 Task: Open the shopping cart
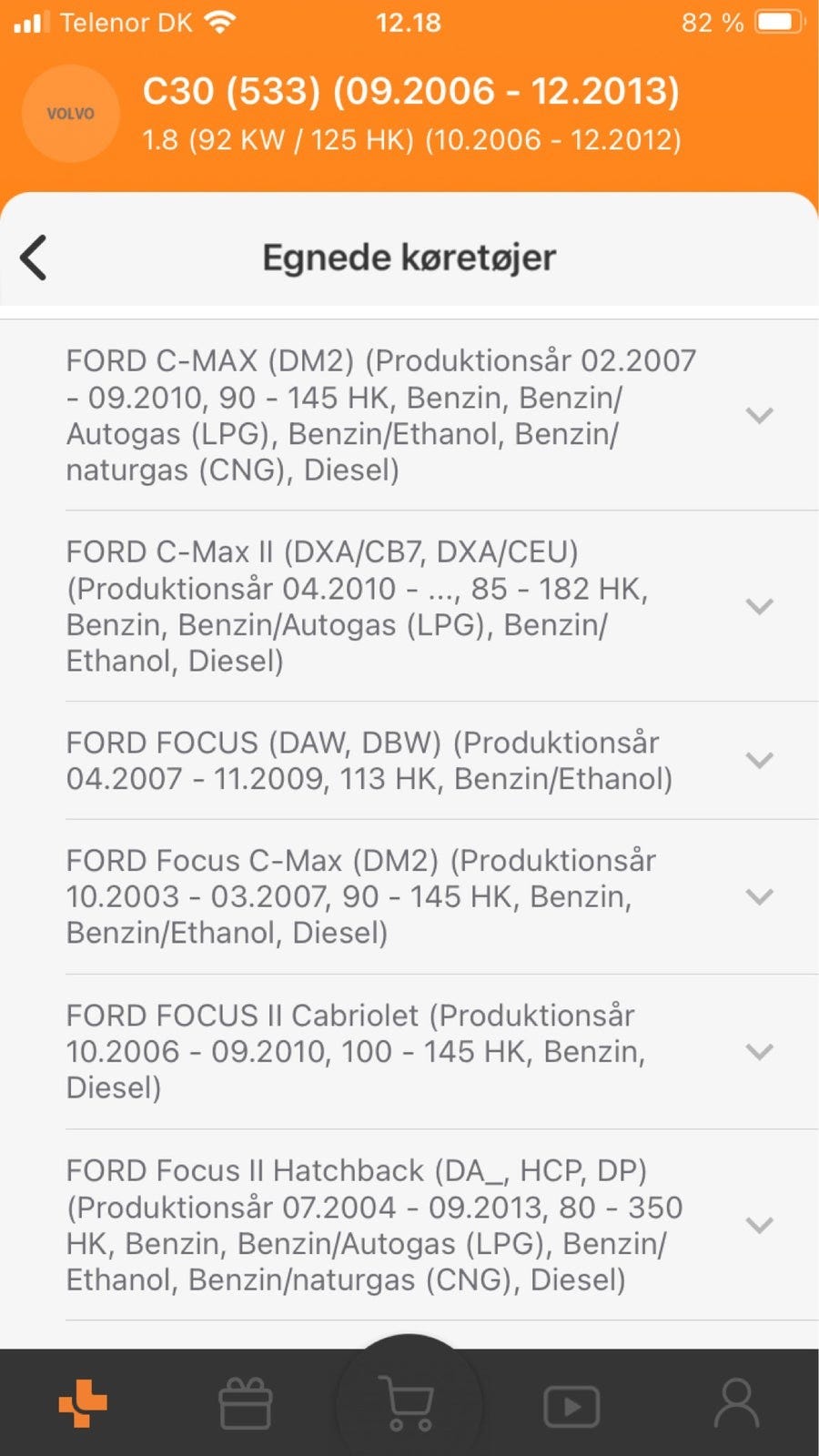pyautogui.click(x=409, y=1403)
